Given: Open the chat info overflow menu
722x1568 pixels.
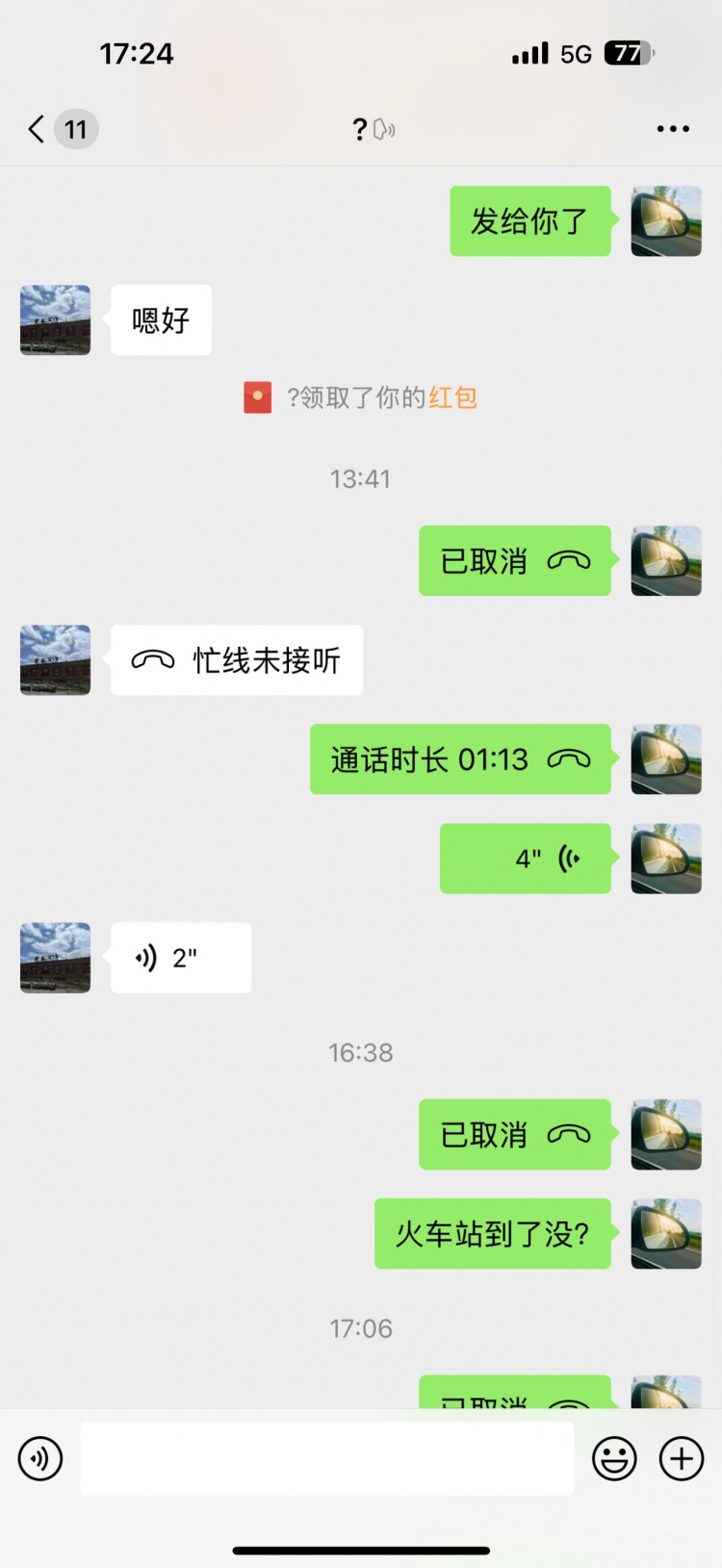Looking at the screenshot, I should tap(673, 129).
